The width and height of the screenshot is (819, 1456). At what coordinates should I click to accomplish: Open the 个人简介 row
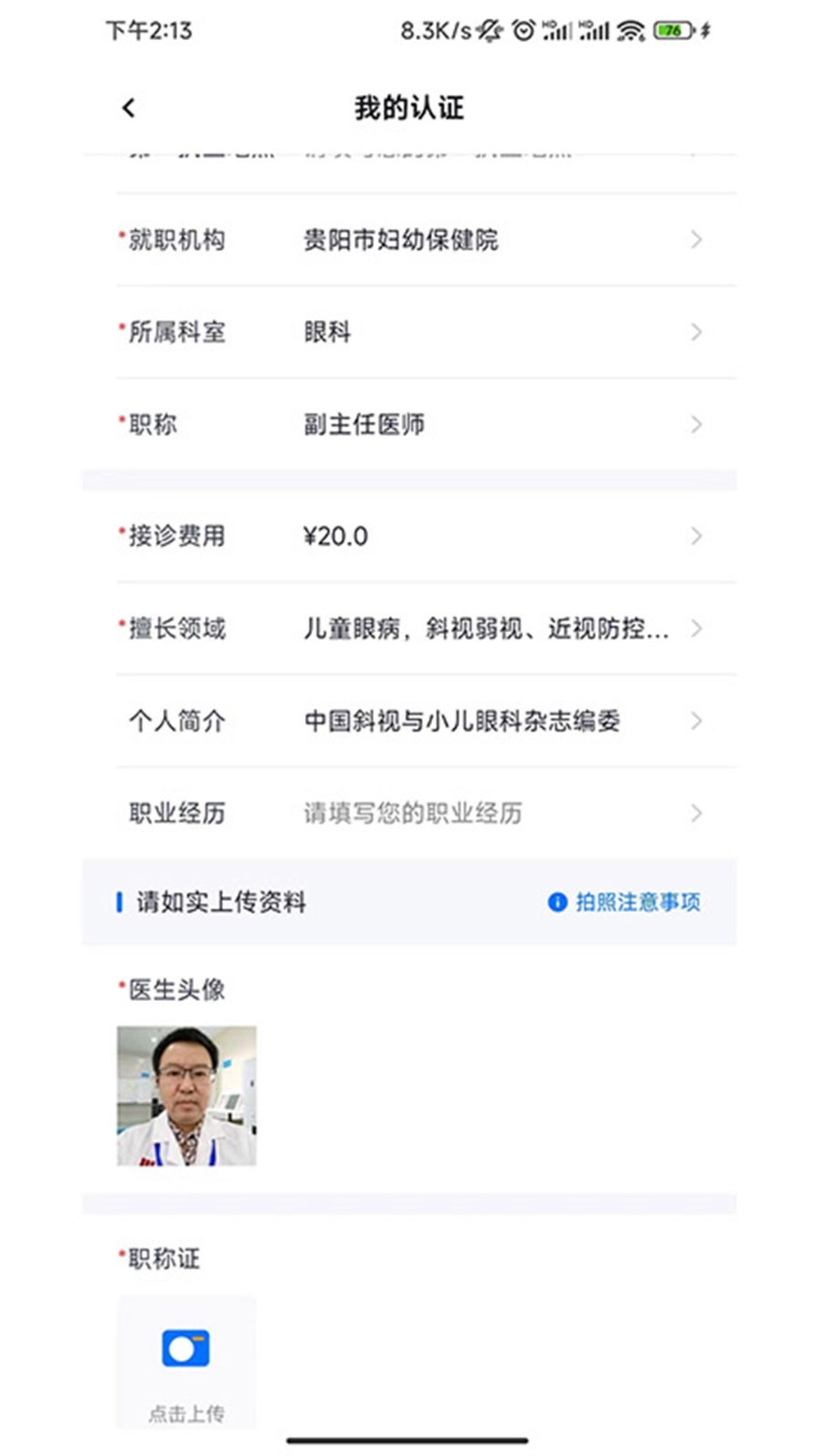[409, 721]
